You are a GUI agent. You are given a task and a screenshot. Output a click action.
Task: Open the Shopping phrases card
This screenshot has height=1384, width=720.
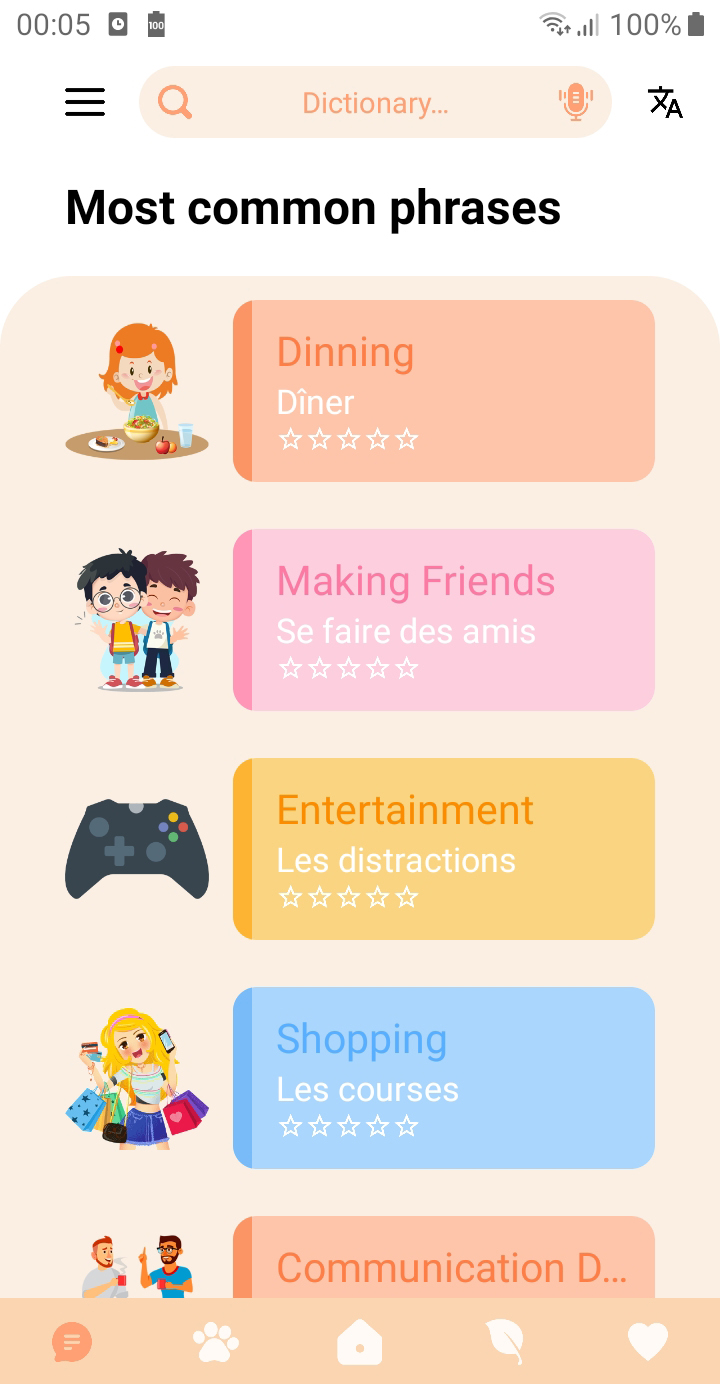(x=444, y=1078)
